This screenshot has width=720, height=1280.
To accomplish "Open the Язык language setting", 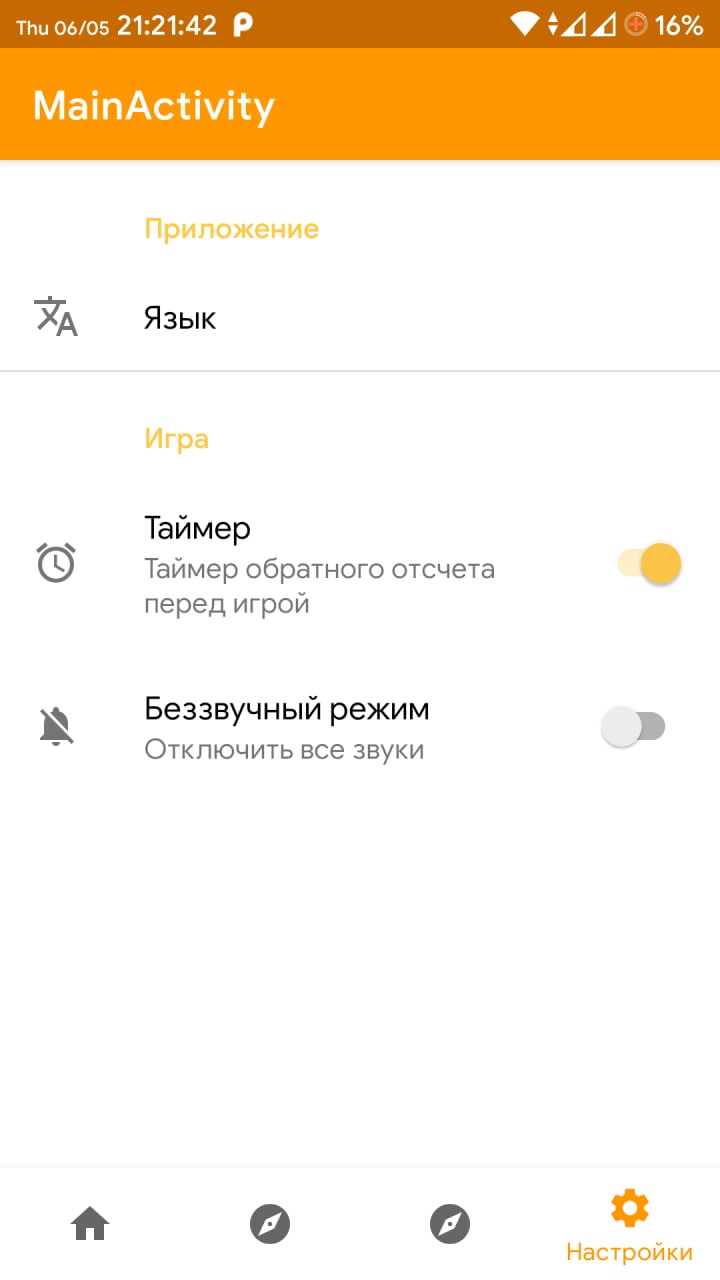I will (x=360, y=318).
